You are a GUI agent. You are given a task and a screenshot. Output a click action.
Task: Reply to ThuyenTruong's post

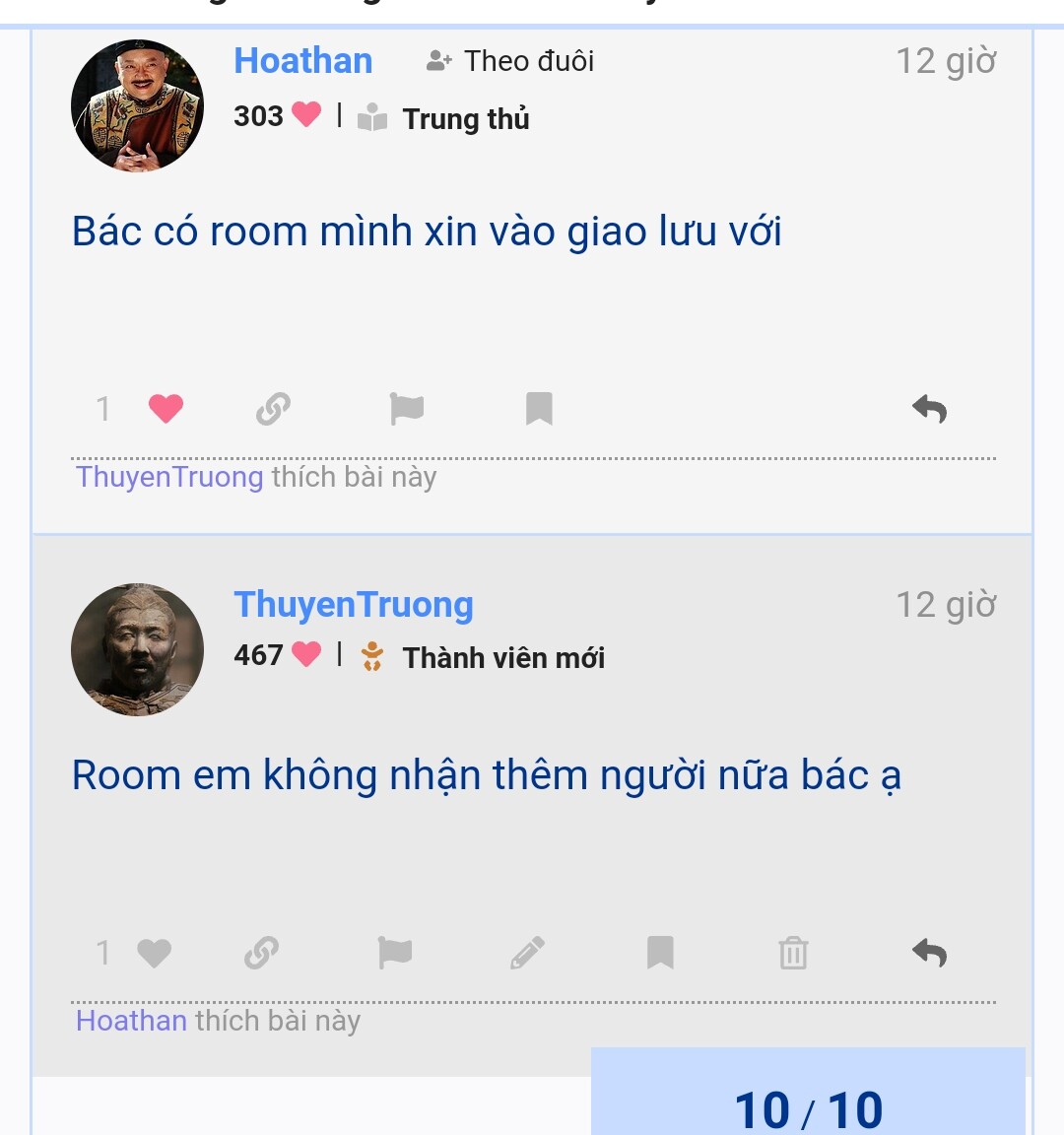929,953
